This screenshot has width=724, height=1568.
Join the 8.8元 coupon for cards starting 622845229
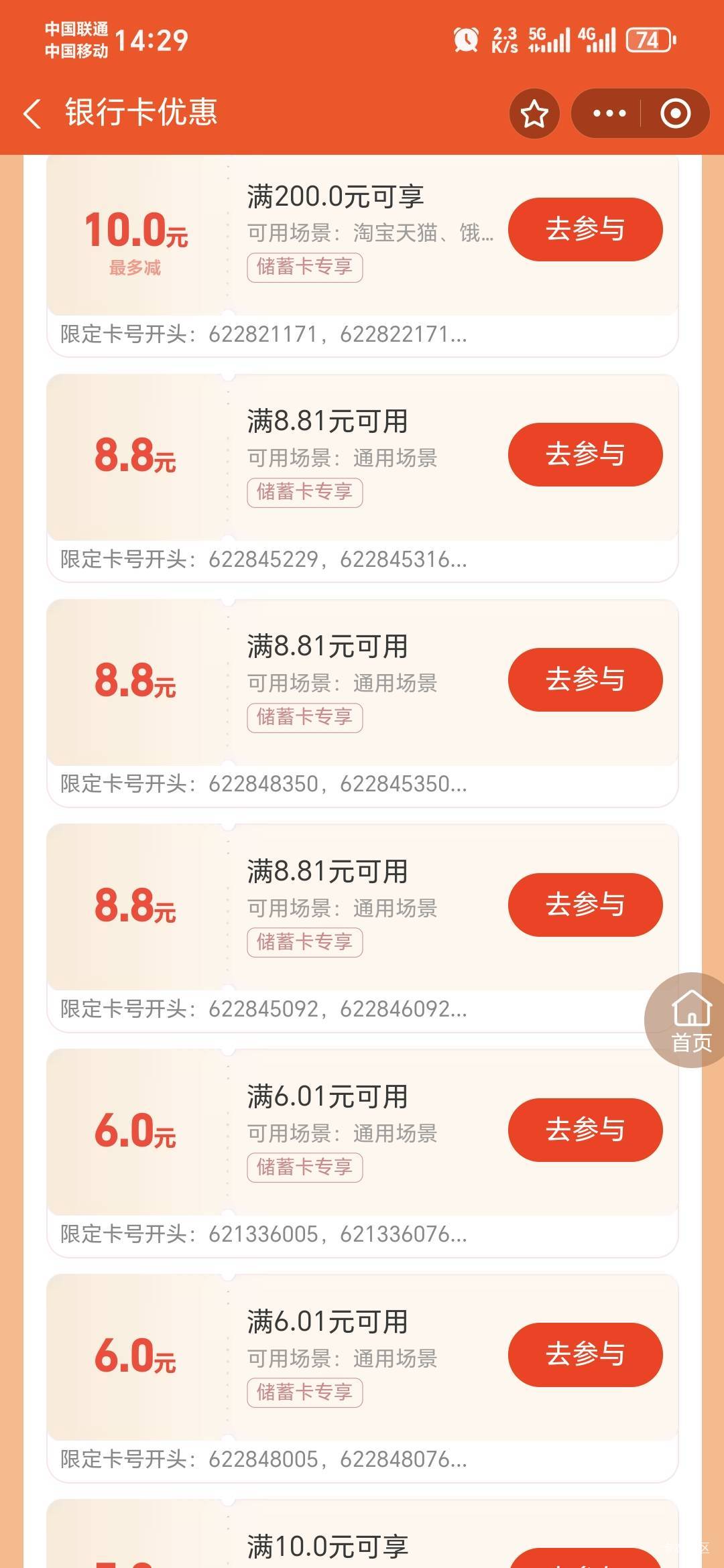(585, 454)
